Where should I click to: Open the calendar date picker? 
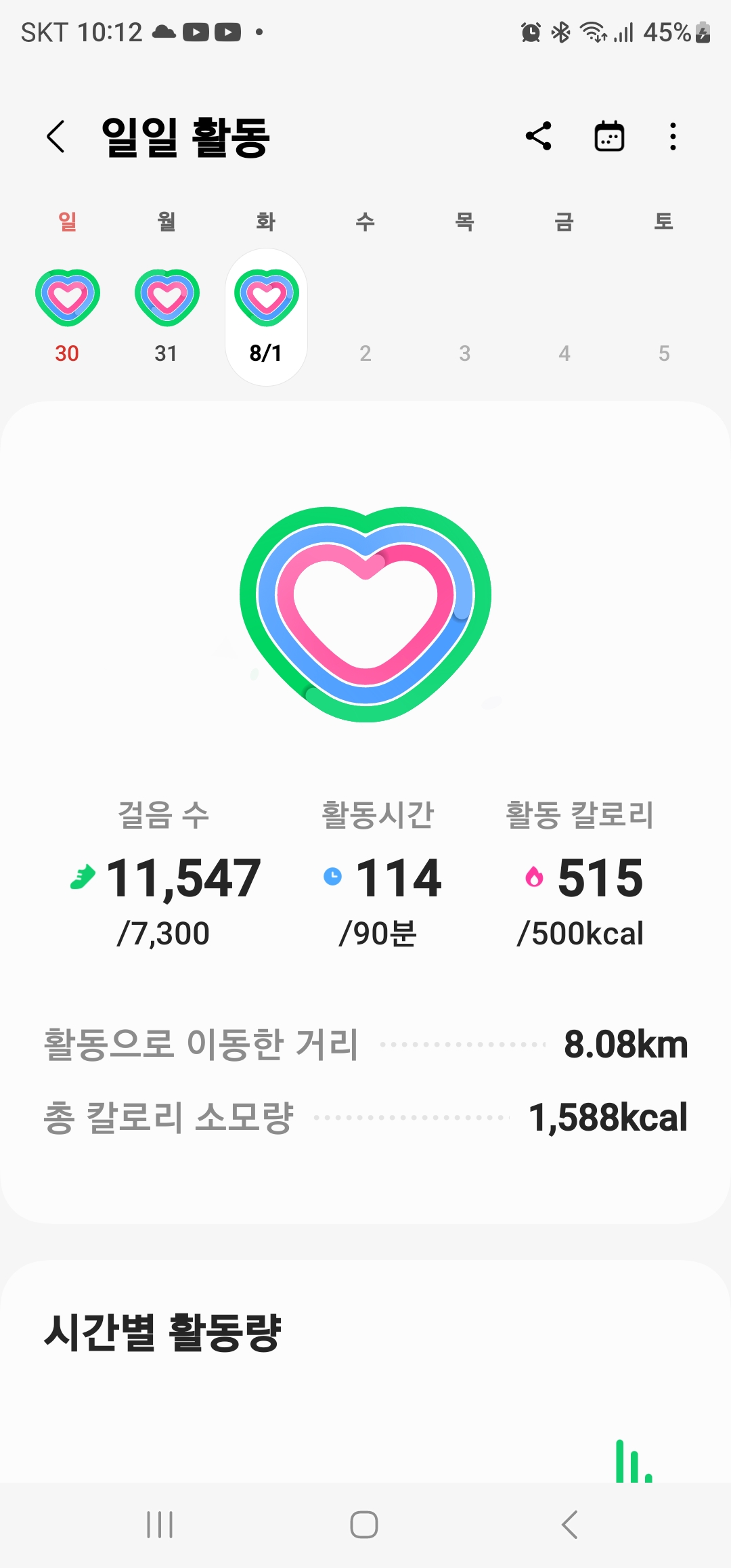coord(609,137)
